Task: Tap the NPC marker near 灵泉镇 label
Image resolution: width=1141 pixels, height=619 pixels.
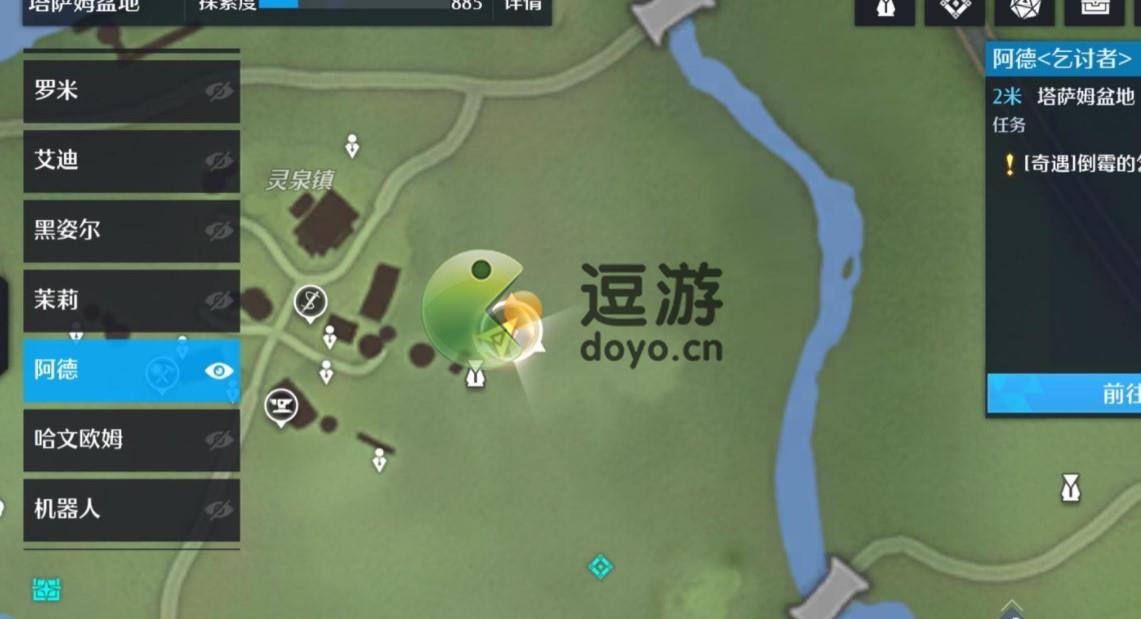Action: tap(352, 146)
